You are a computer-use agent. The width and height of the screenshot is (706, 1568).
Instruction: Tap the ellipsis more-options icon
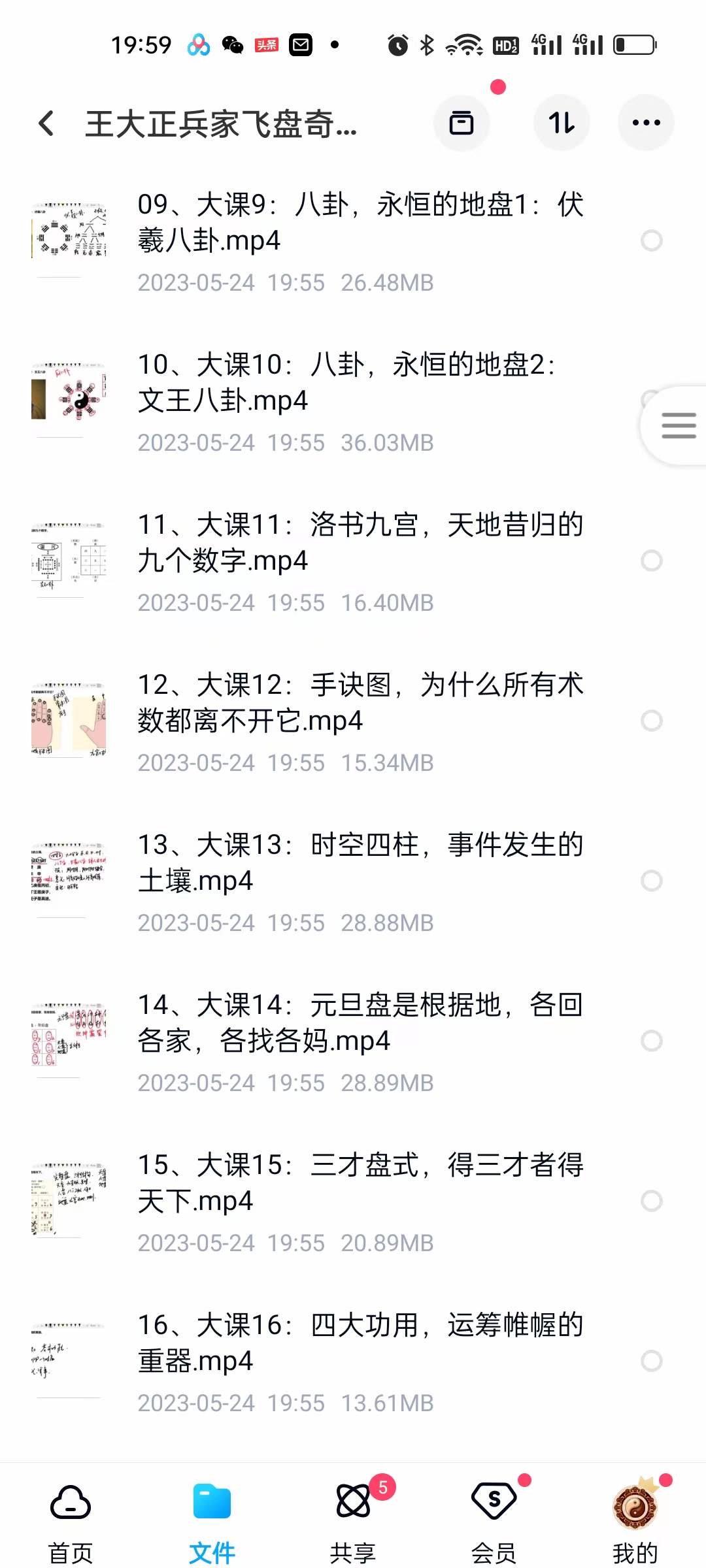(x=645, y=122)
